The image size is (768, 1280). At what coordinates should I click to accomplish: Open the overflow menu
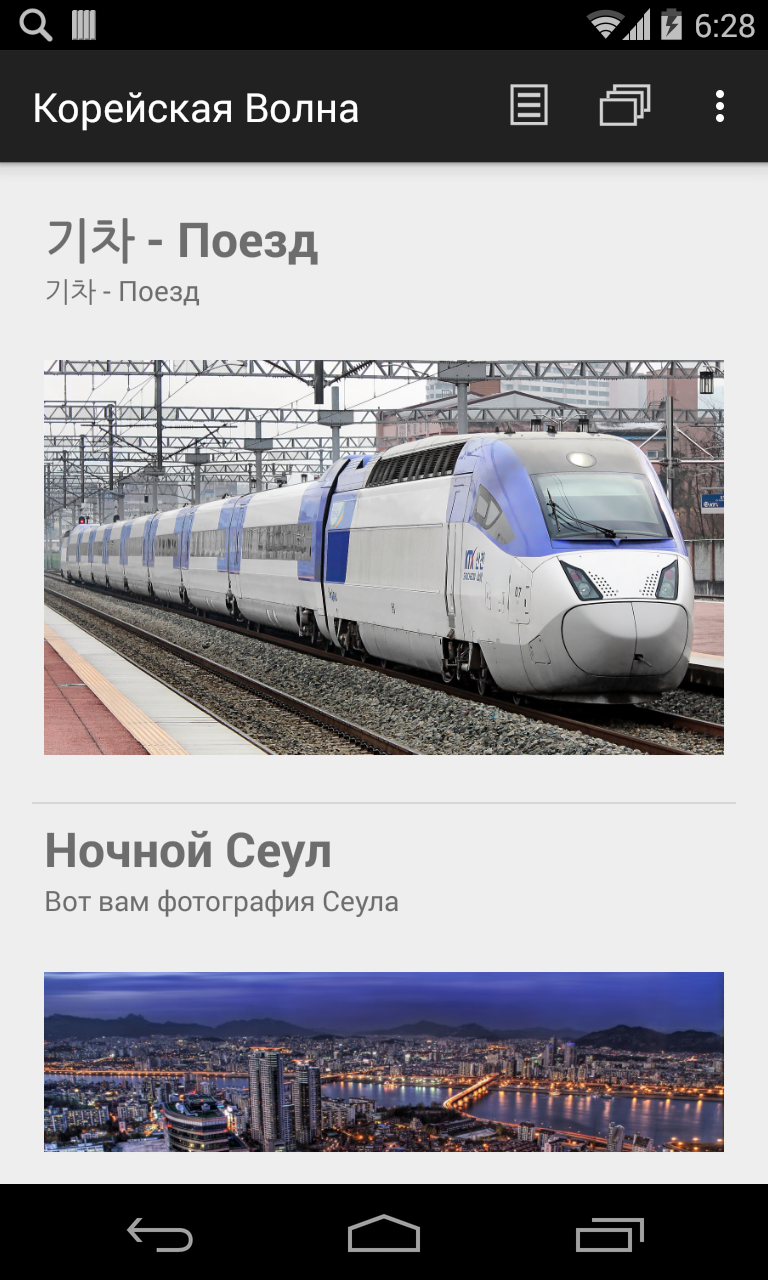[x=720, y=106]
